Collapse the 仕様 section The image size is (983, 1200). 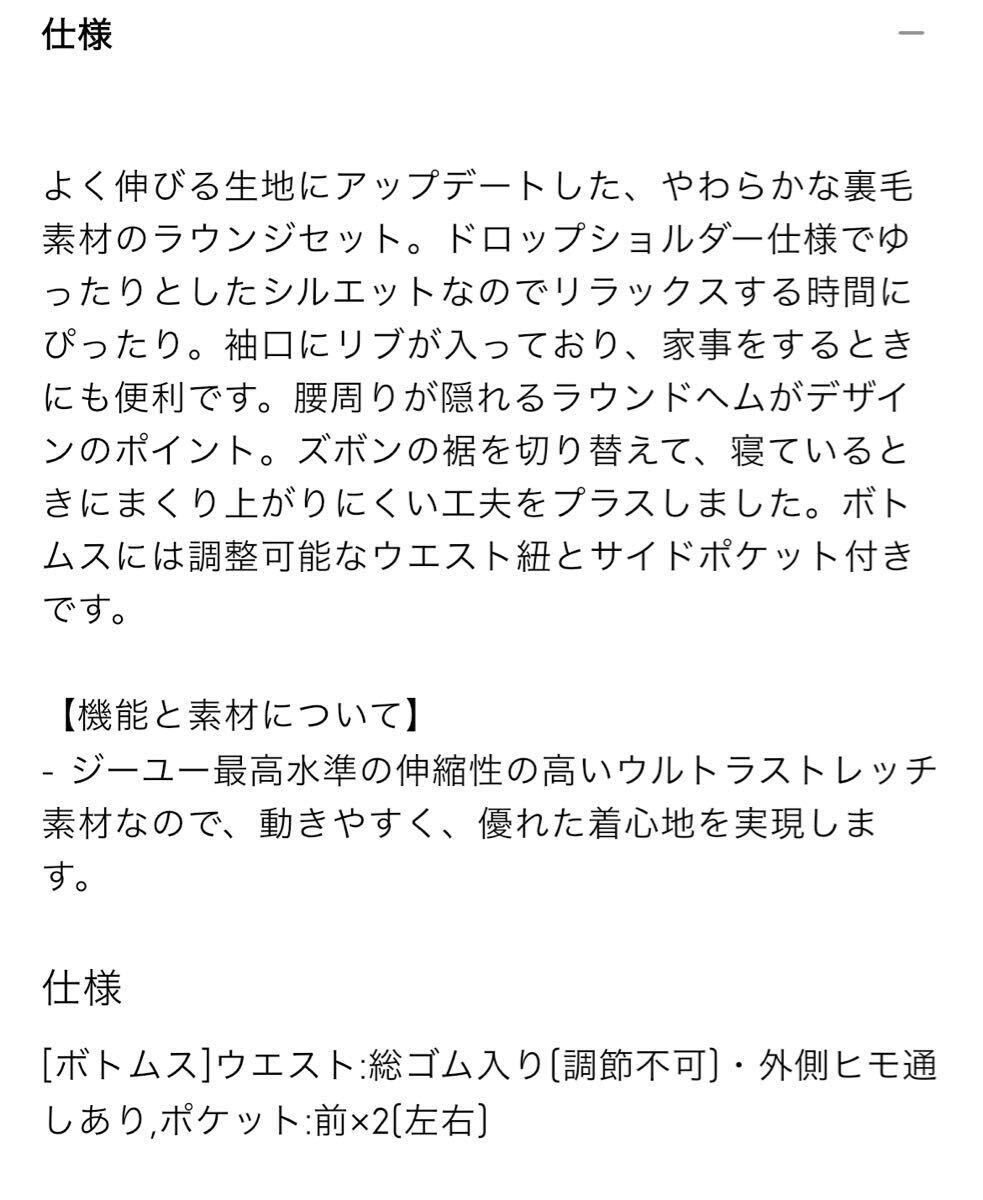point(911,34)
